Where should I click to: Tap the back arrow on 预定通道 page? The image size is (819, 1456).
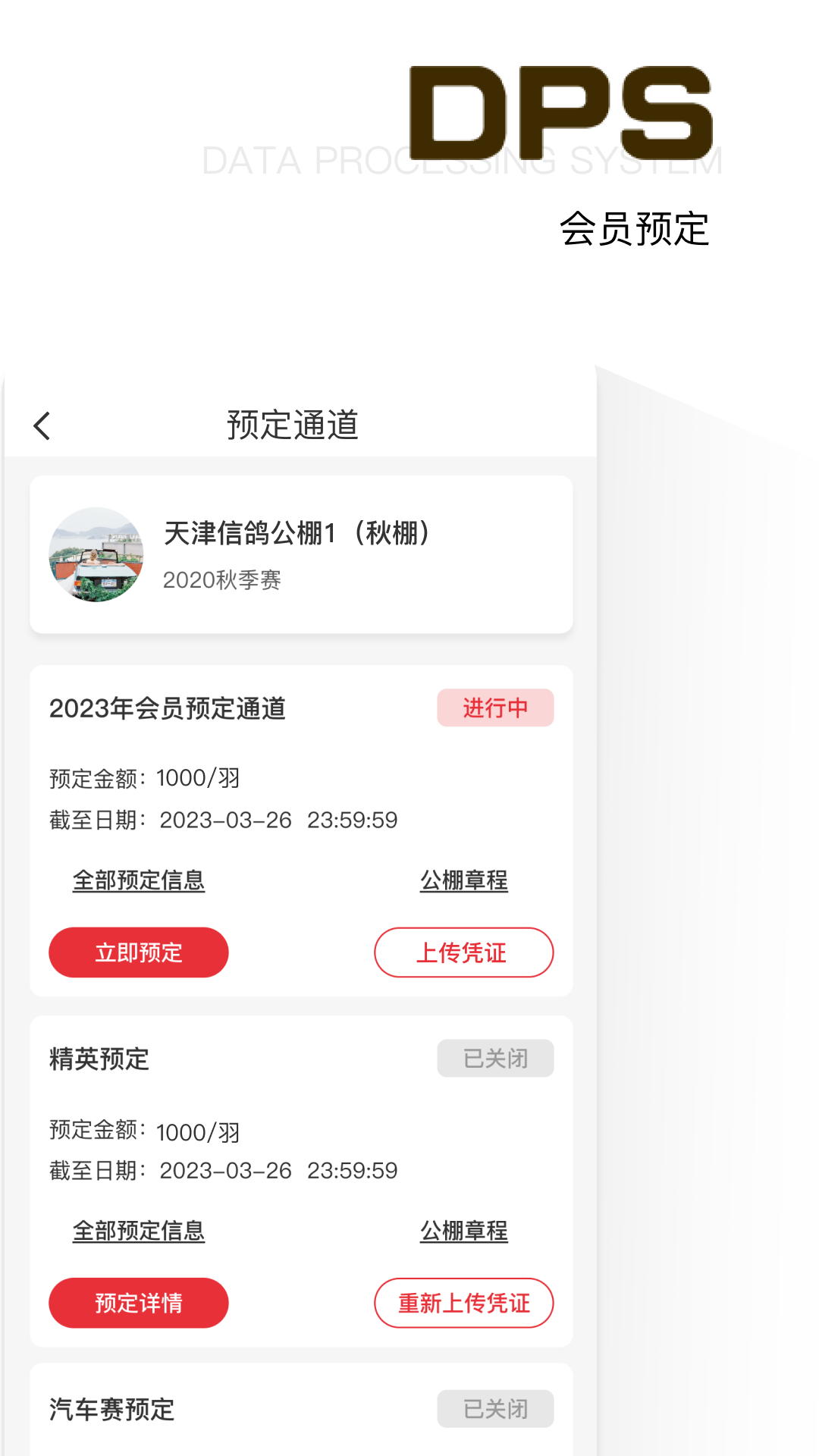42,426
